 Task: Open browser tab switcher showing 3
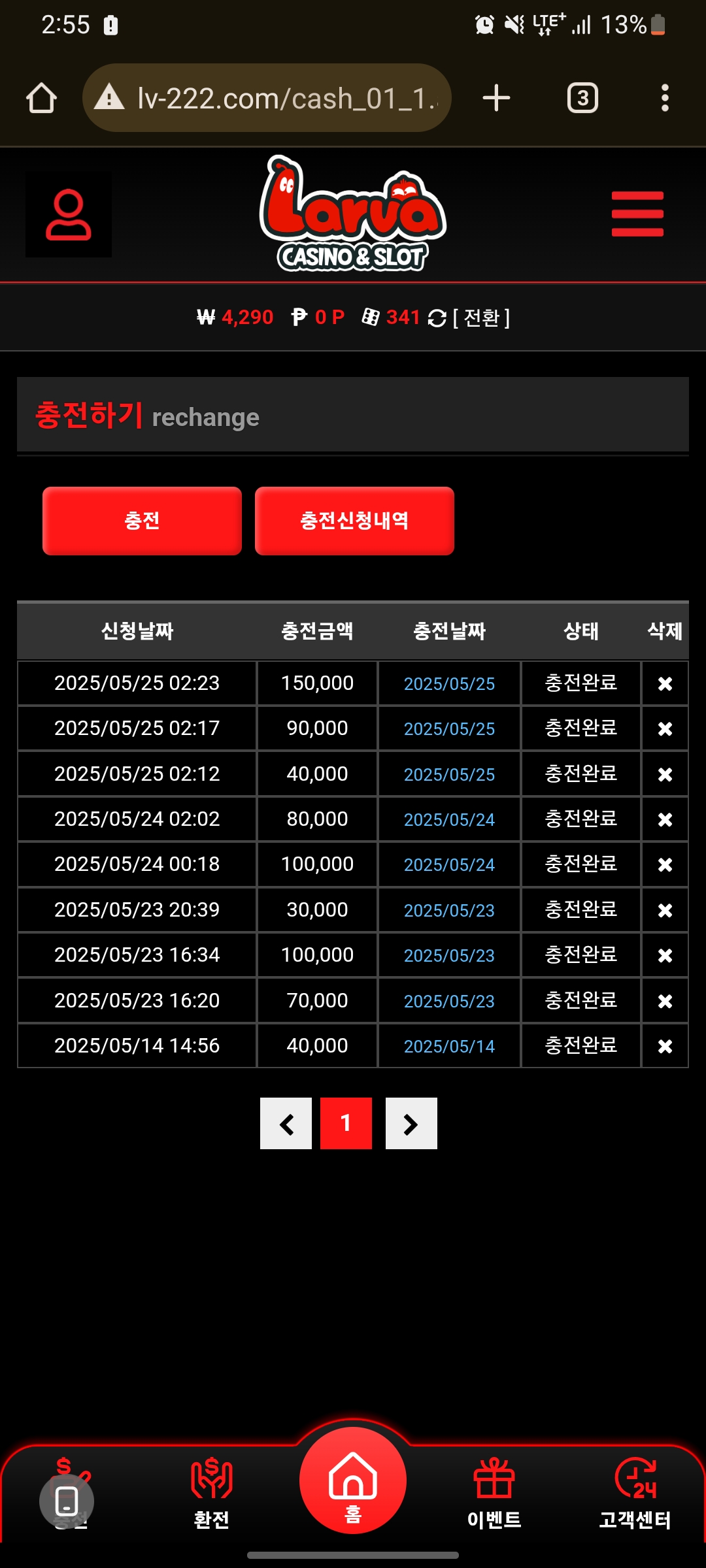(582, 99)
